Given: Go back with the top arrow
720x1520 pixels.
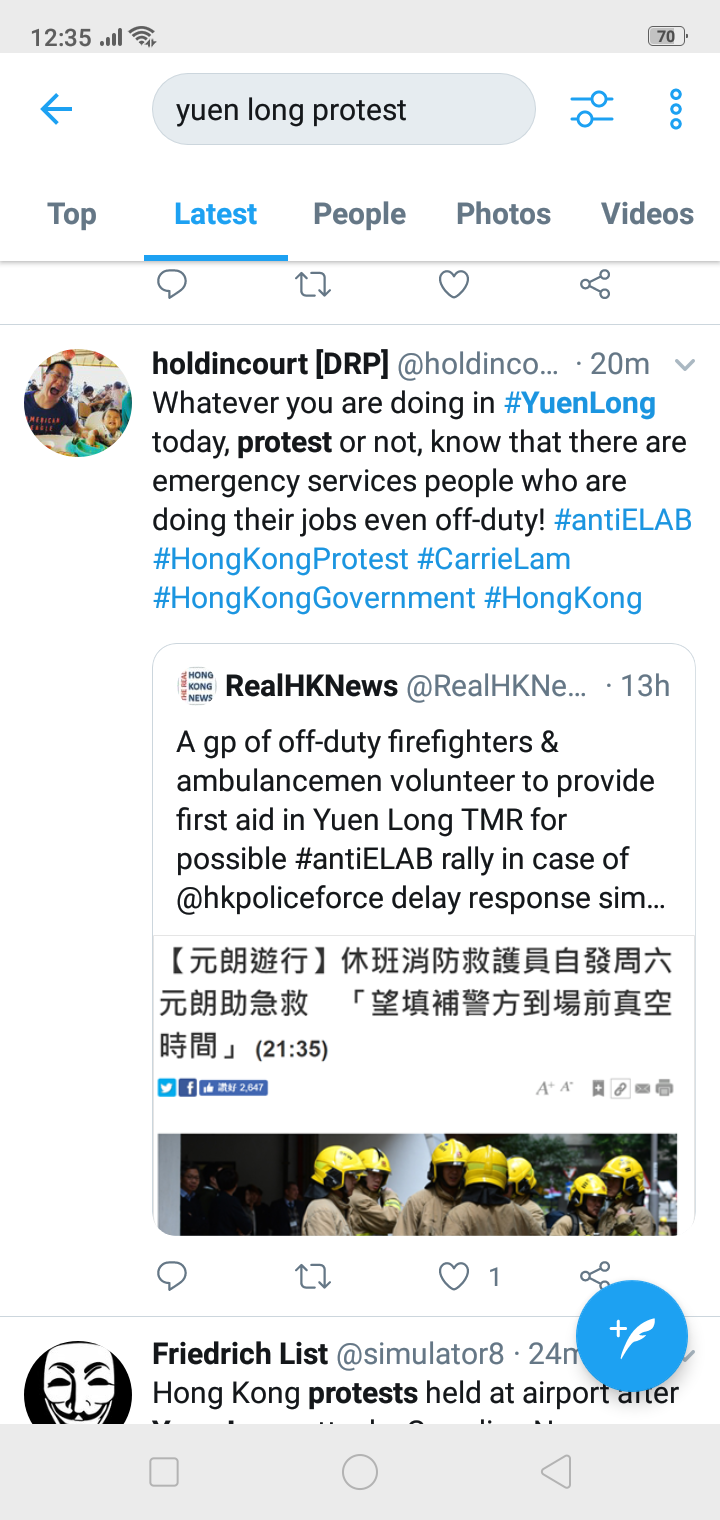Looking at the screenshot, I should tap(56, 109).
